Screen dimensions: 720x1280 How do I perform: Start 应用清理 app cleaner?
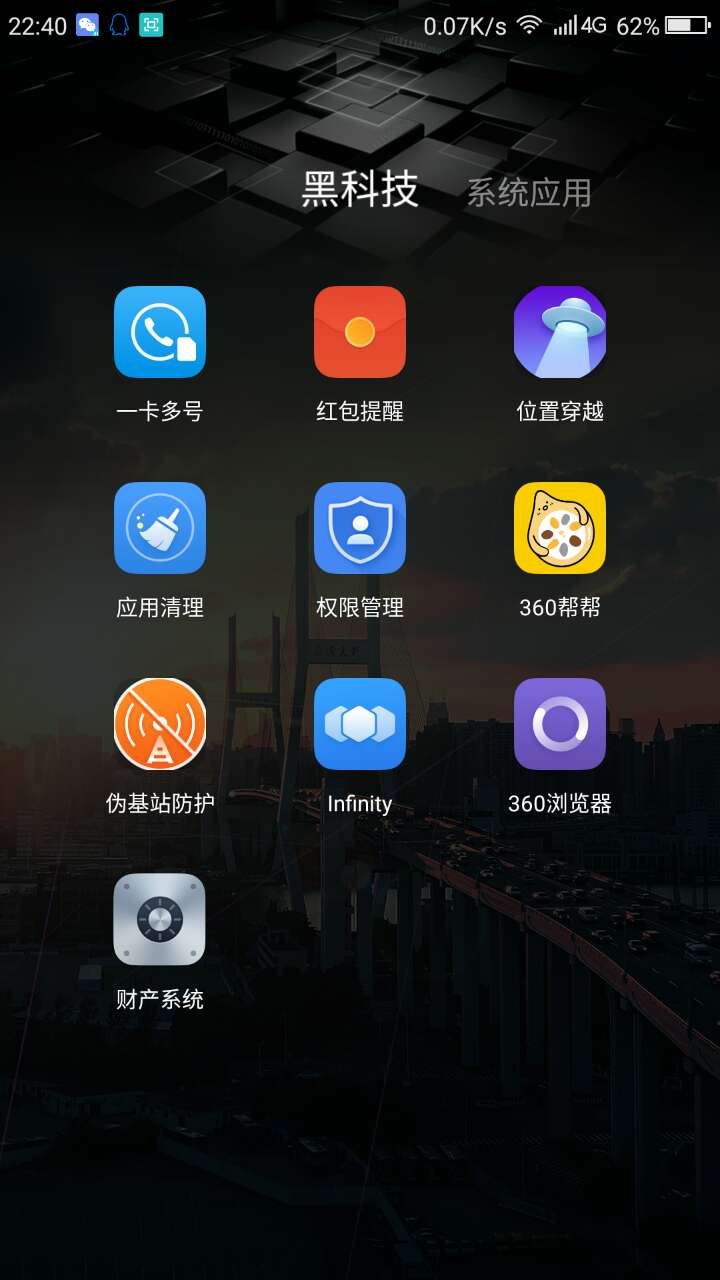tap(160, 528)
